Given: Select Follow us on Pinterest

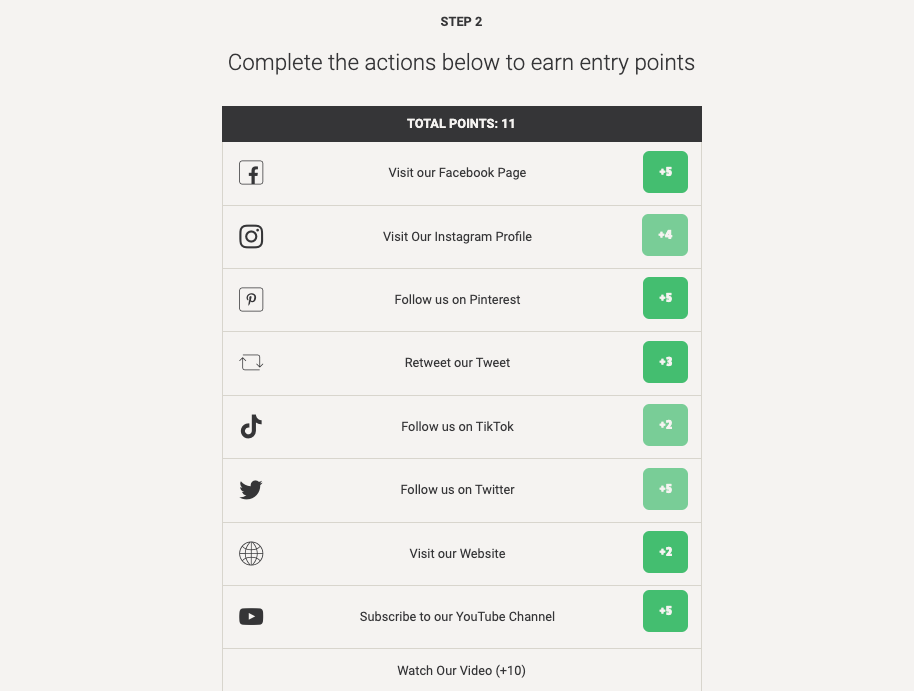Looking at the screenshot, I should coord(457,300).
